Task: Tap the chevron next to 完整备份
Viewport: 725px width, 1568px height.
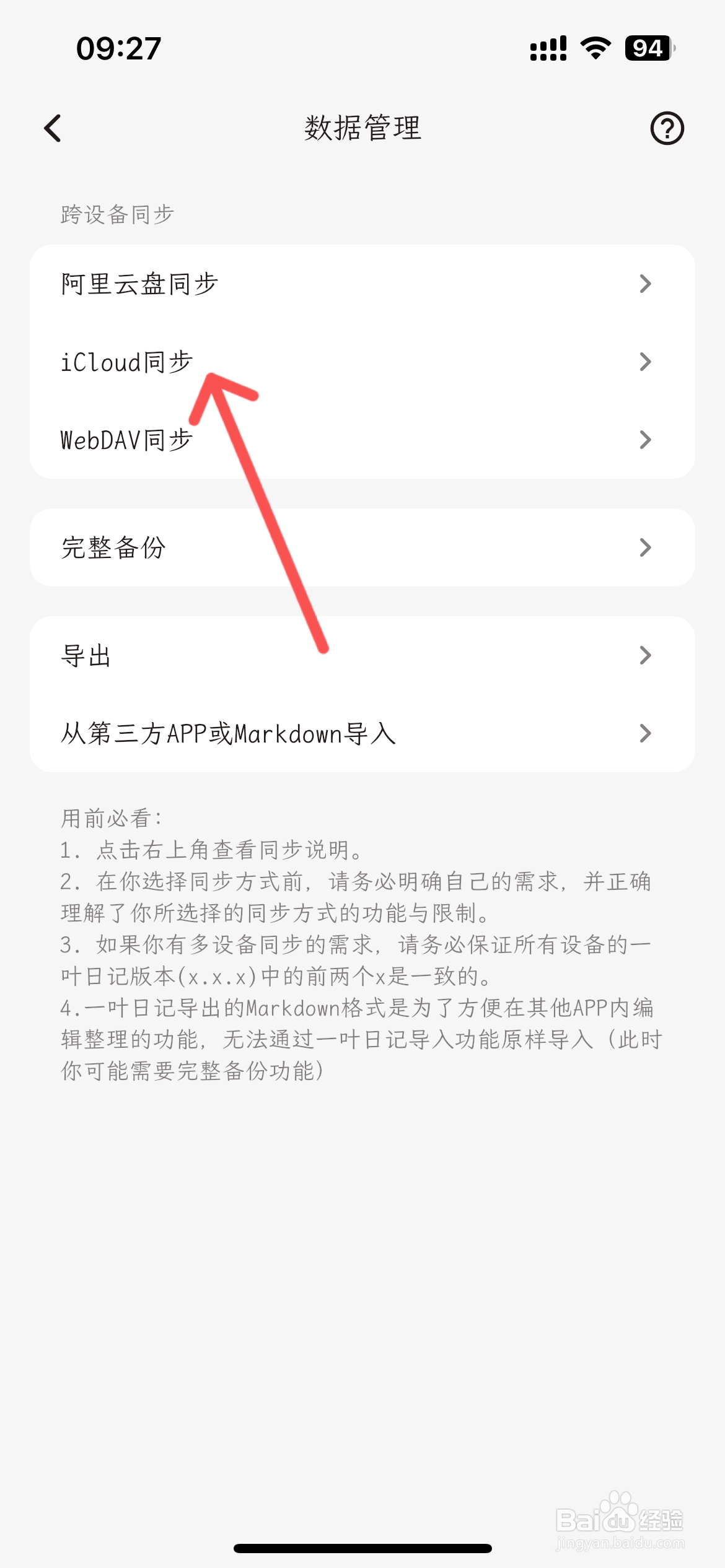Action: [x=646, y=547]
